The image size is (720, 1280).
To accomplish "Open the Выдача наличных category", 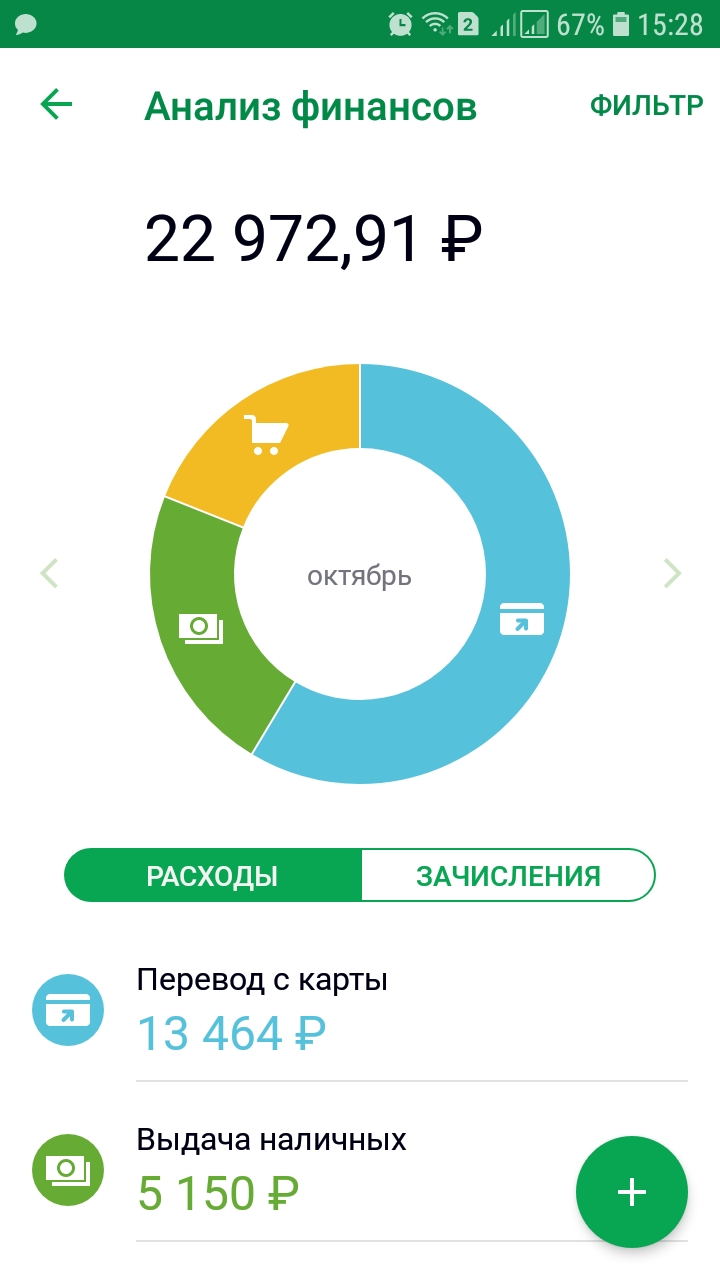I will (300, 1170).
